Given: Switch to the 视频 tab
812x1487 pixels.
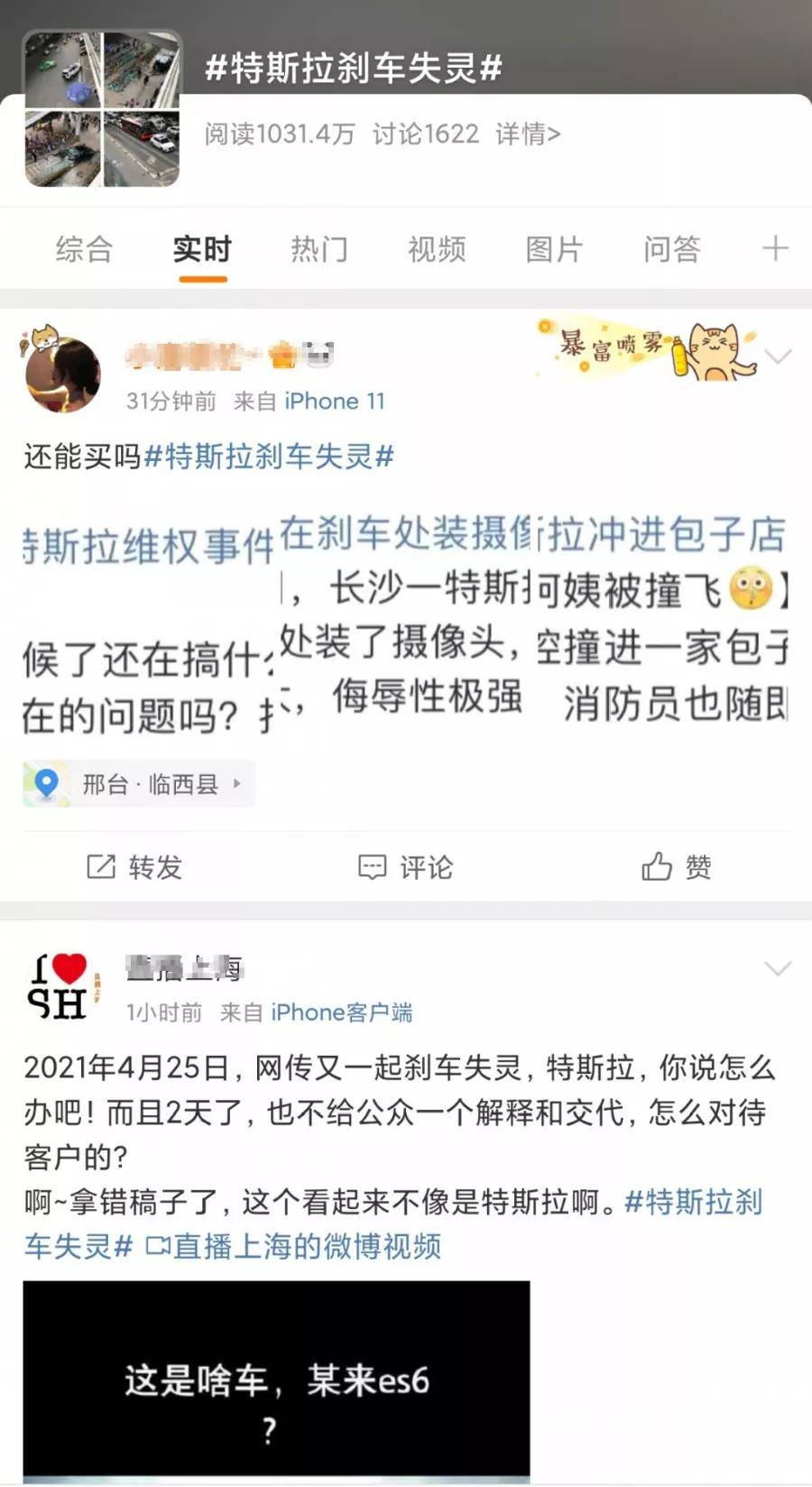Looking at the screenshot, I should point(437,249).
